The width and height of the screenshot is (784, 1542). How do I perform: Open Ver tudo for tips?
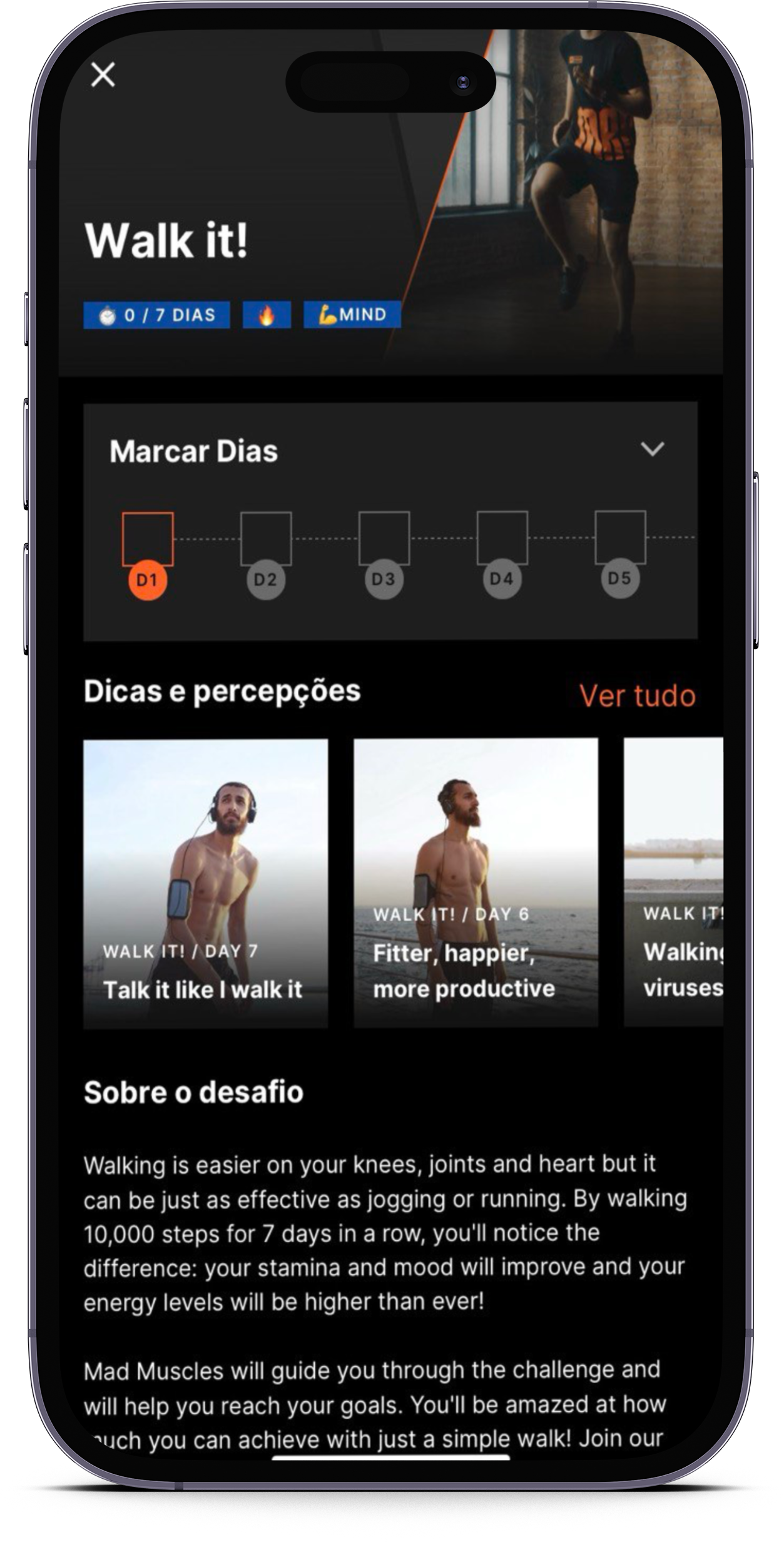coord(637,695)
